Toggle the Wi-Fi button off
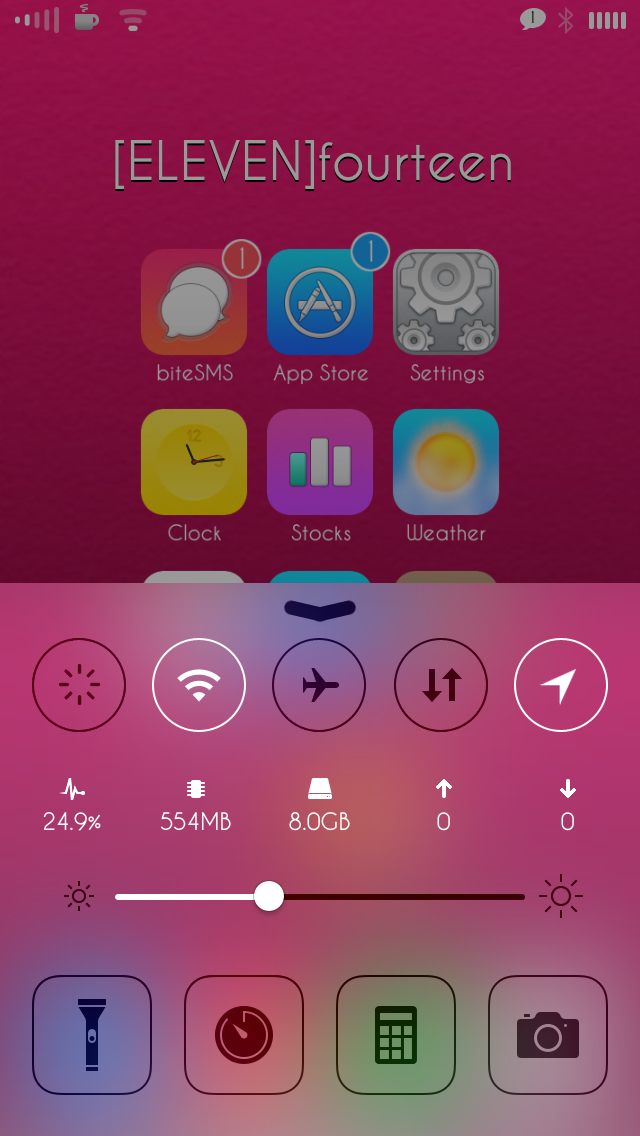 click(x=199, y=685)
